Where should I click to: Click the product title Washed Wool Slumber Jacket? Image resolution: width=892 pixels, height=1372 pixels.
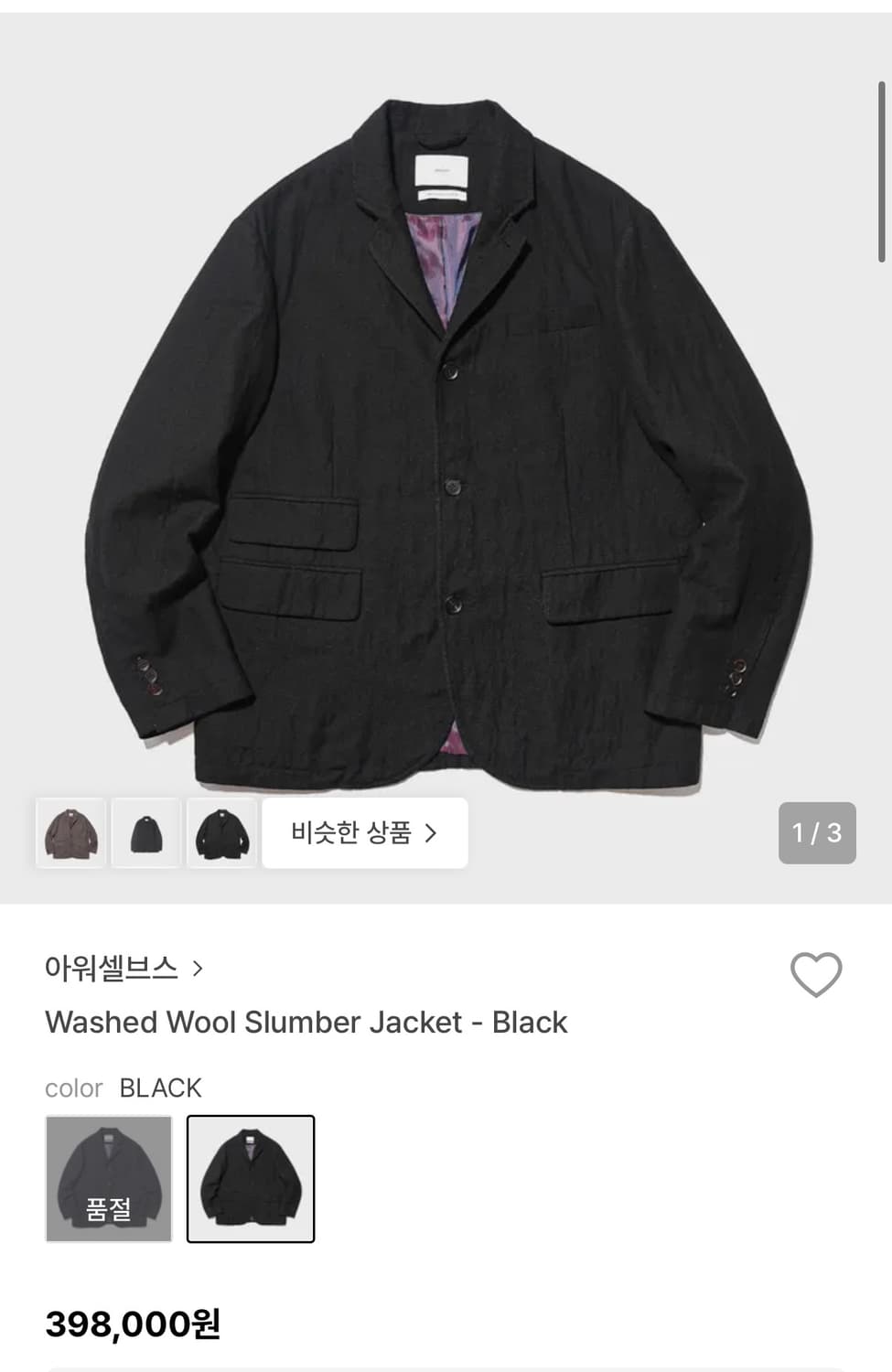[x=306, y=1022]
